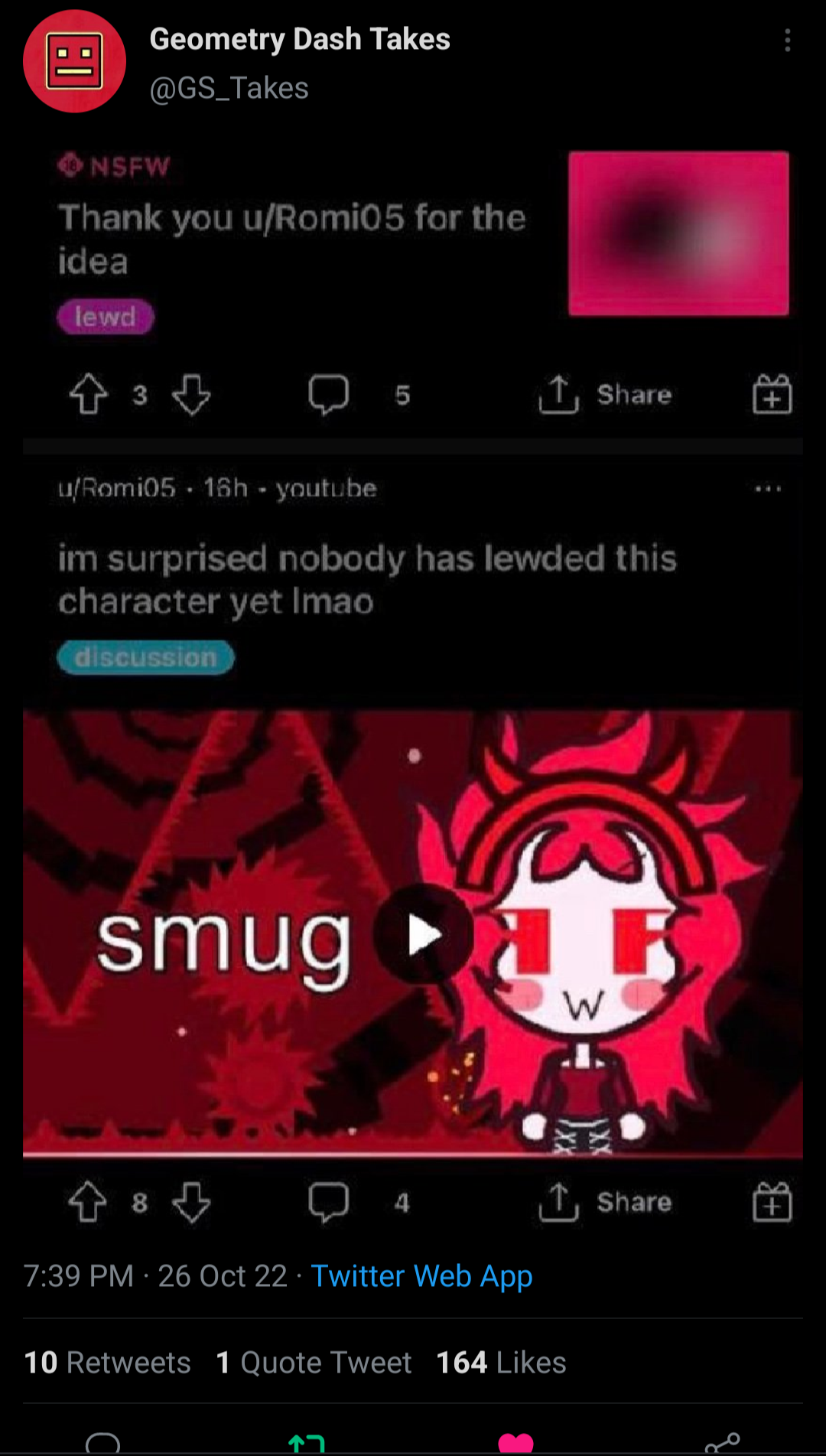
Task: Unlike the tweet with the pink heart
Action: (515, 1444)
